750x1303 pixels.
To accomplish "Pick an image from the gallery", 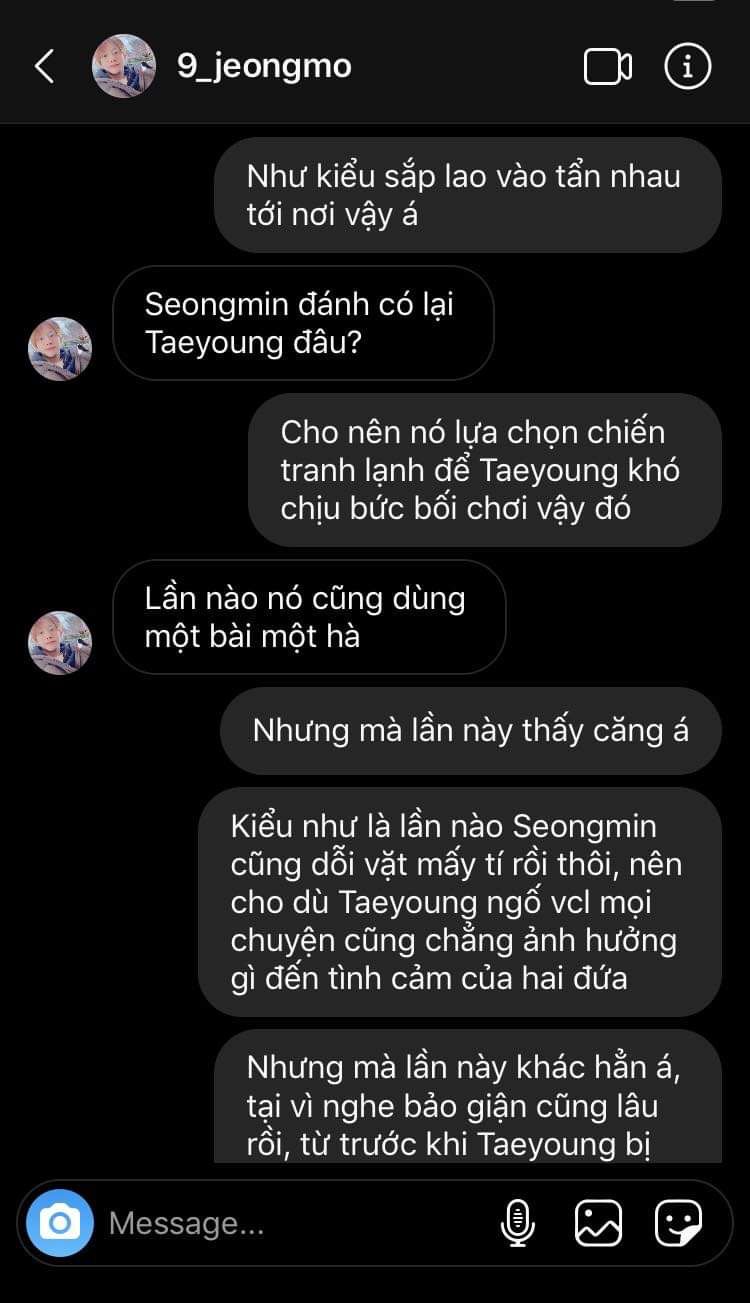I will click(598, 1222).
